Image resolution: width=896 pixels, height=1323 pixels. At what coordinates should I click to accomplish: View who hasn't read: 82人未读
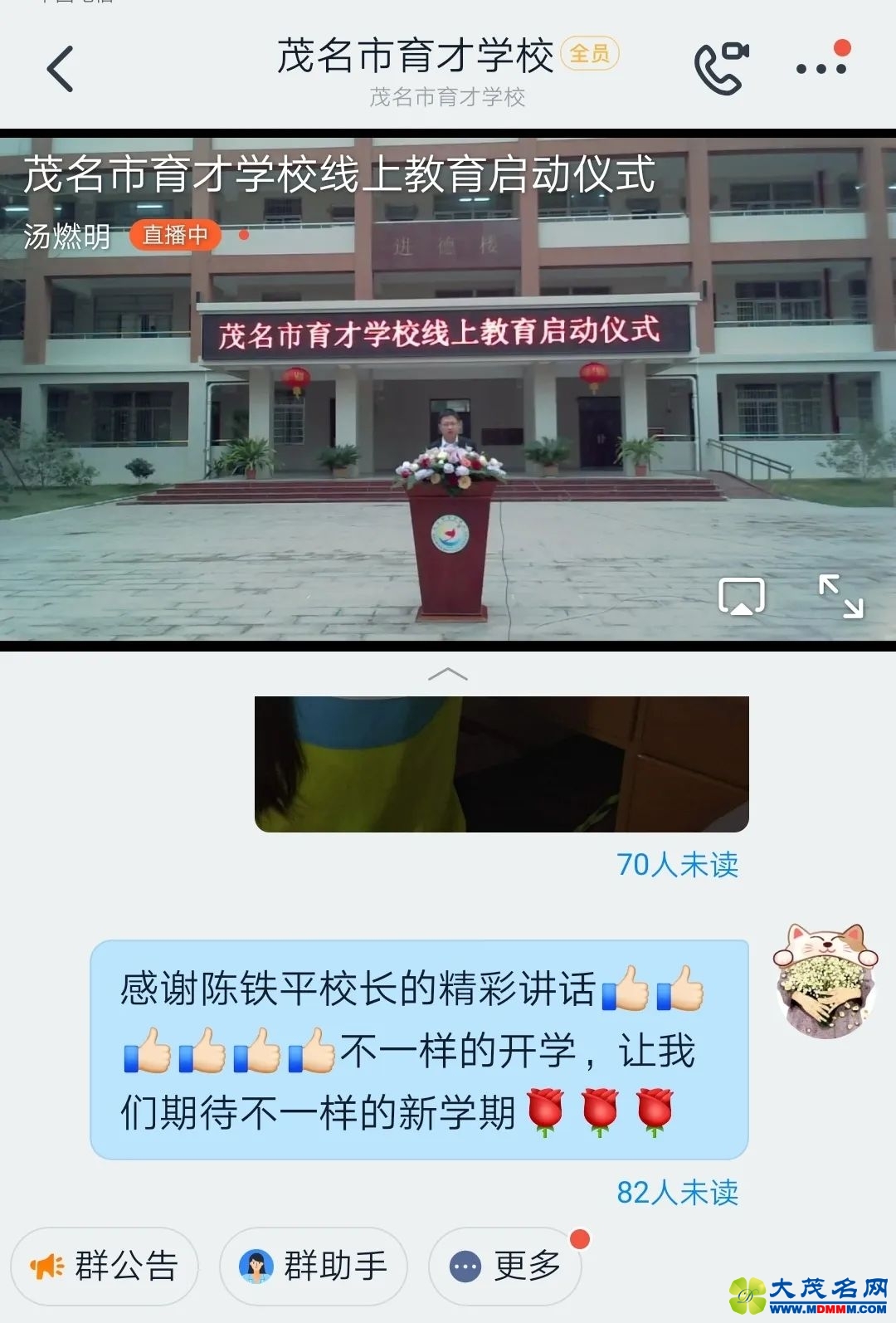click(677, 1193)
